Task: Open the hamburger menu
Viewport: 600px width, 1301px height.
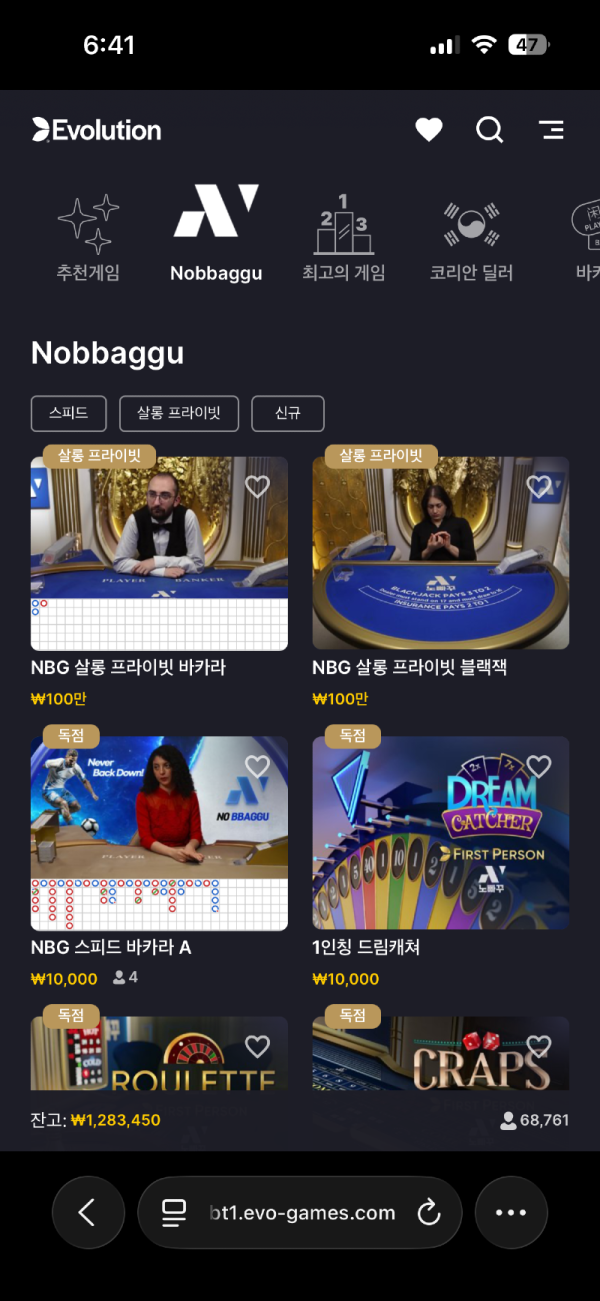Action: click(551, 130)
